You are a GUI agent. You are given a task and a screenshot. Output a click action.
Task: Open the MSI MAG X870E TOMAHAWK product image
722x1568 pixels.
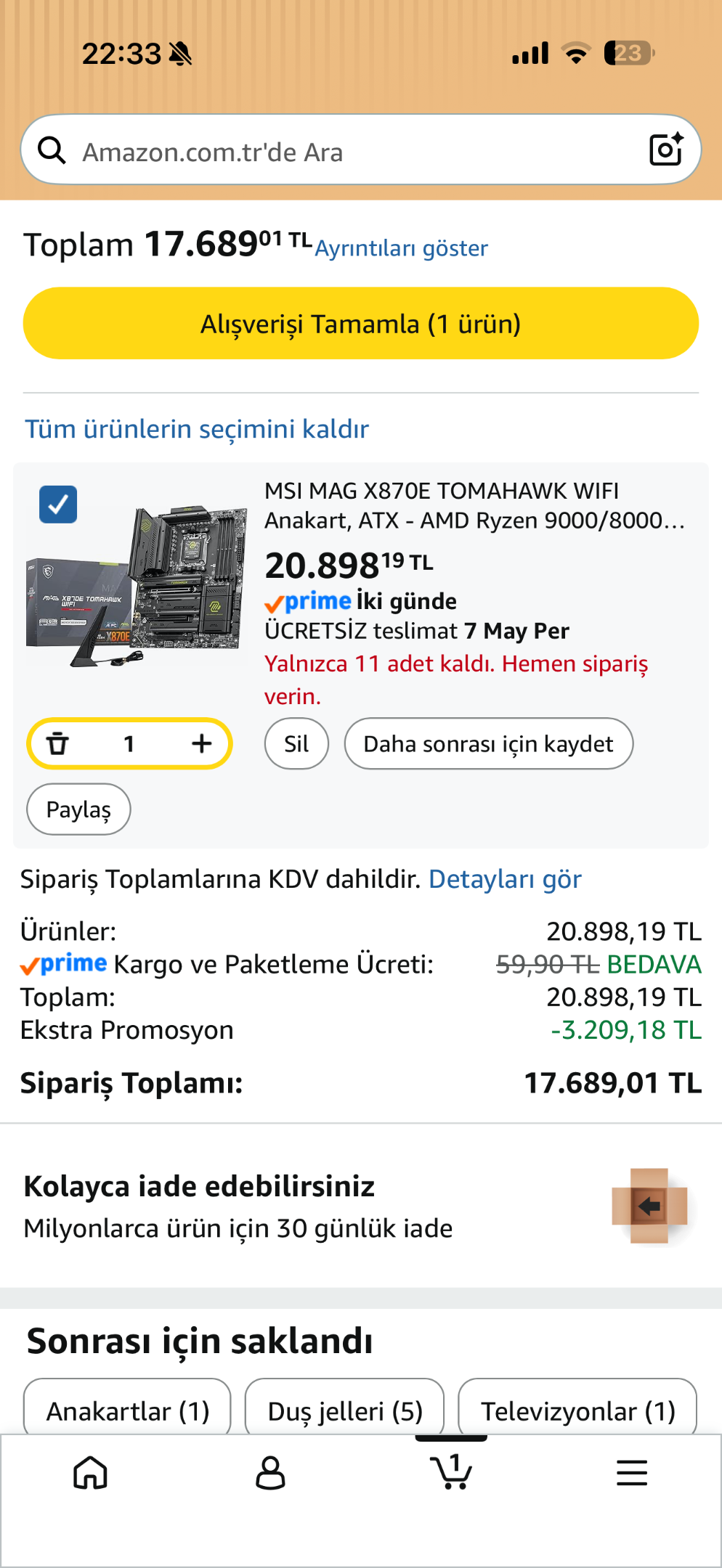tap(137, 585)
